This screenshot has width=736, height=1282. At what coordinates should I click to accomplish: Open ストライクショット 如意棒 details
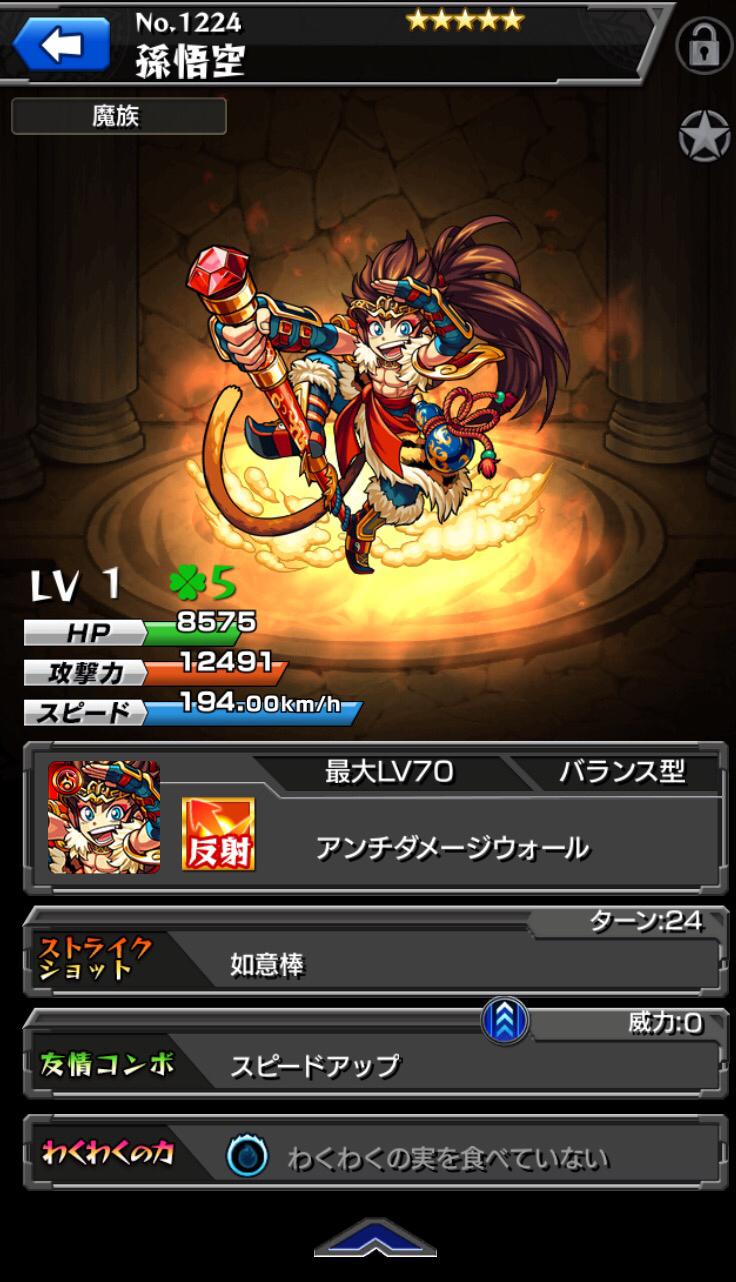(x=375, y=963)
